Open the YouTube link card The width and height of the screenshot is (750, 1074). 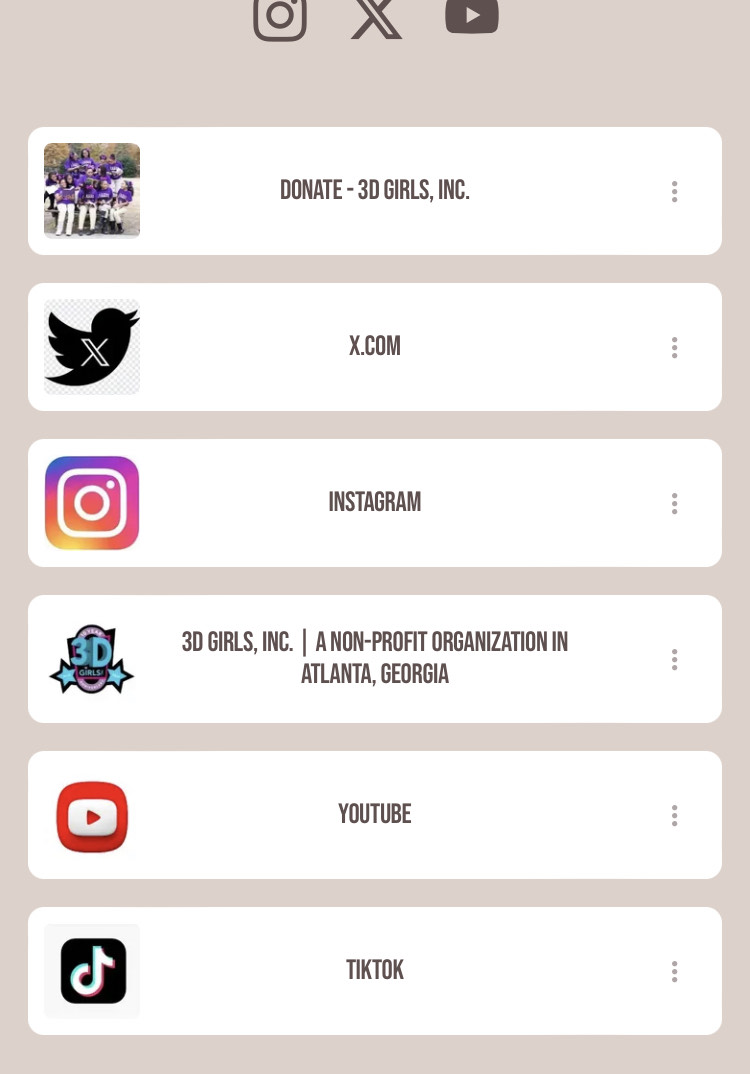pyautogui.click(x=374, y=814)
